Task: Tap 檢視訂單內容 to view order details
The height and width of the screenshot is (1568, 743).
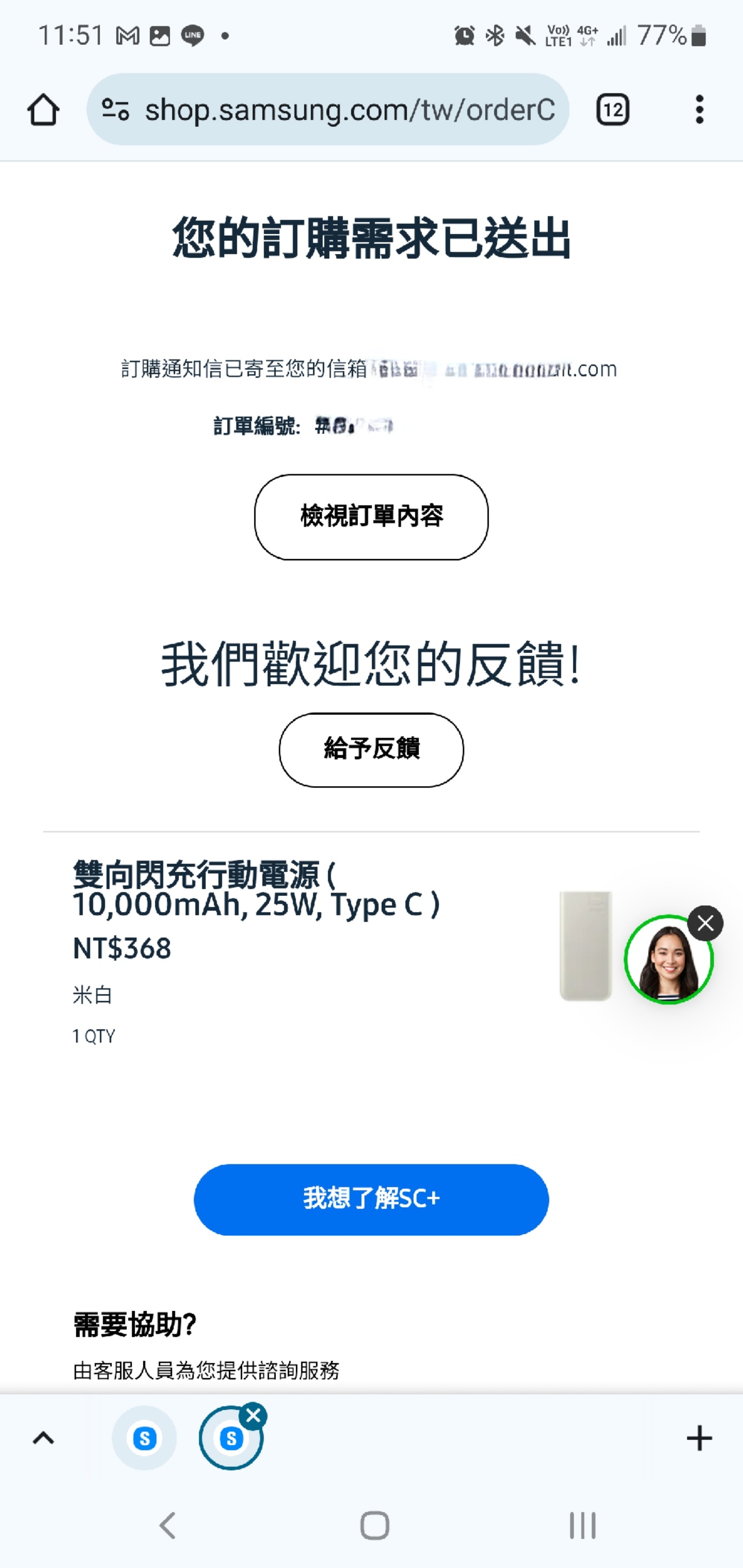Action: point(371,517)
